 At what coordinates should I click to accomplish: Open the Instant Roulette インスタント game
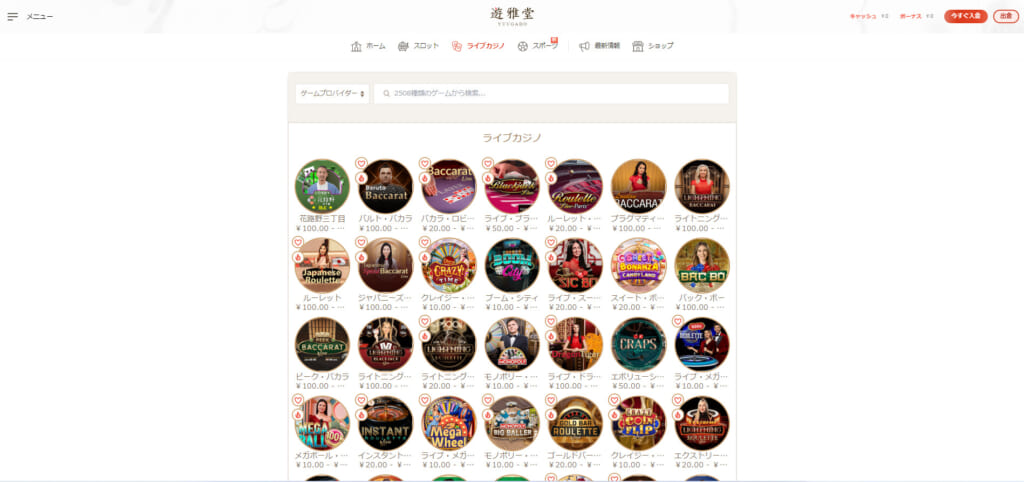tap(385, 423)
